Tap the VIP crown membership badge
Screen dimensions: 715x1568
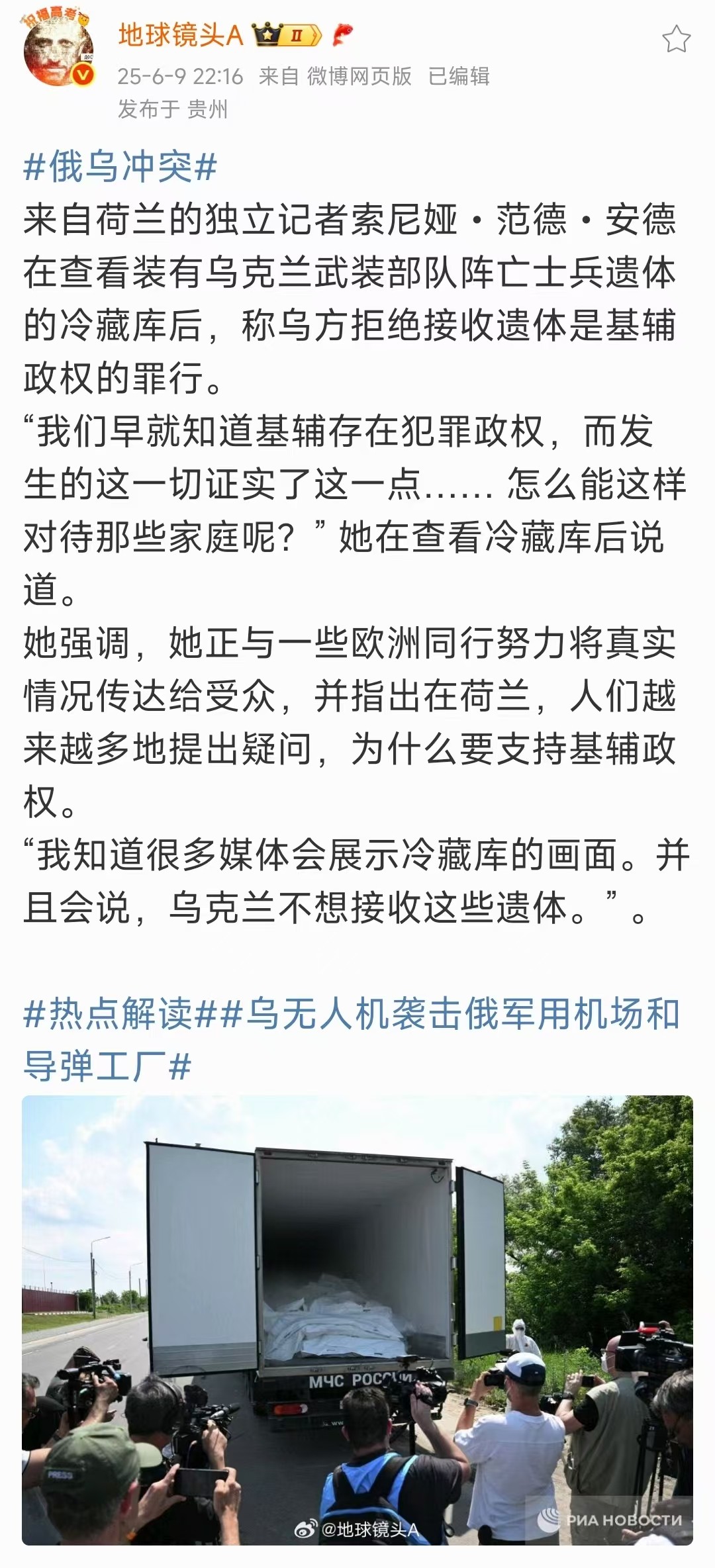(286, 35)
